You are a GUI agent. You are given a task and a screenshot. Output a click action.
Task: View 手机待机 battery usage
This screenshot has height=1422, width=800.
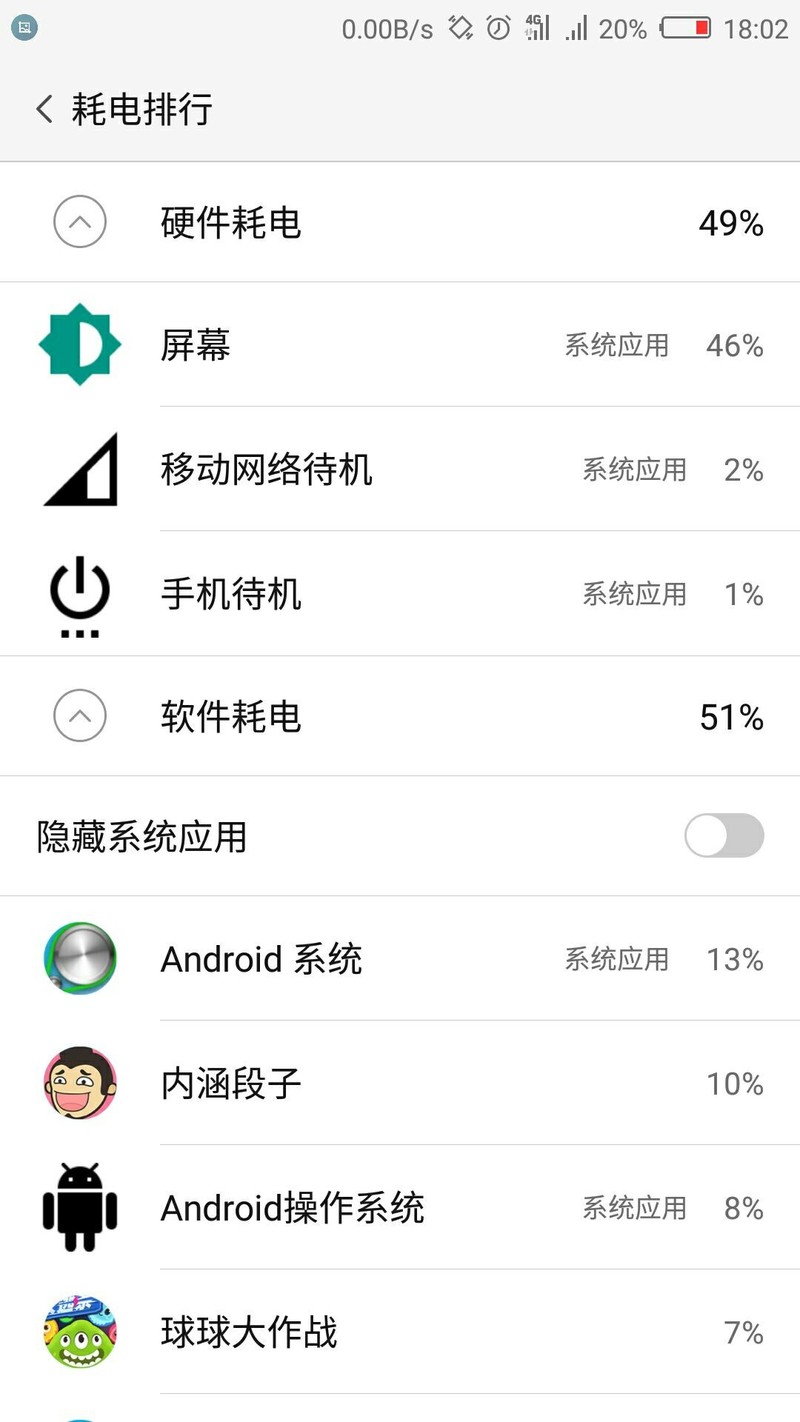click(x=400, y=594)
